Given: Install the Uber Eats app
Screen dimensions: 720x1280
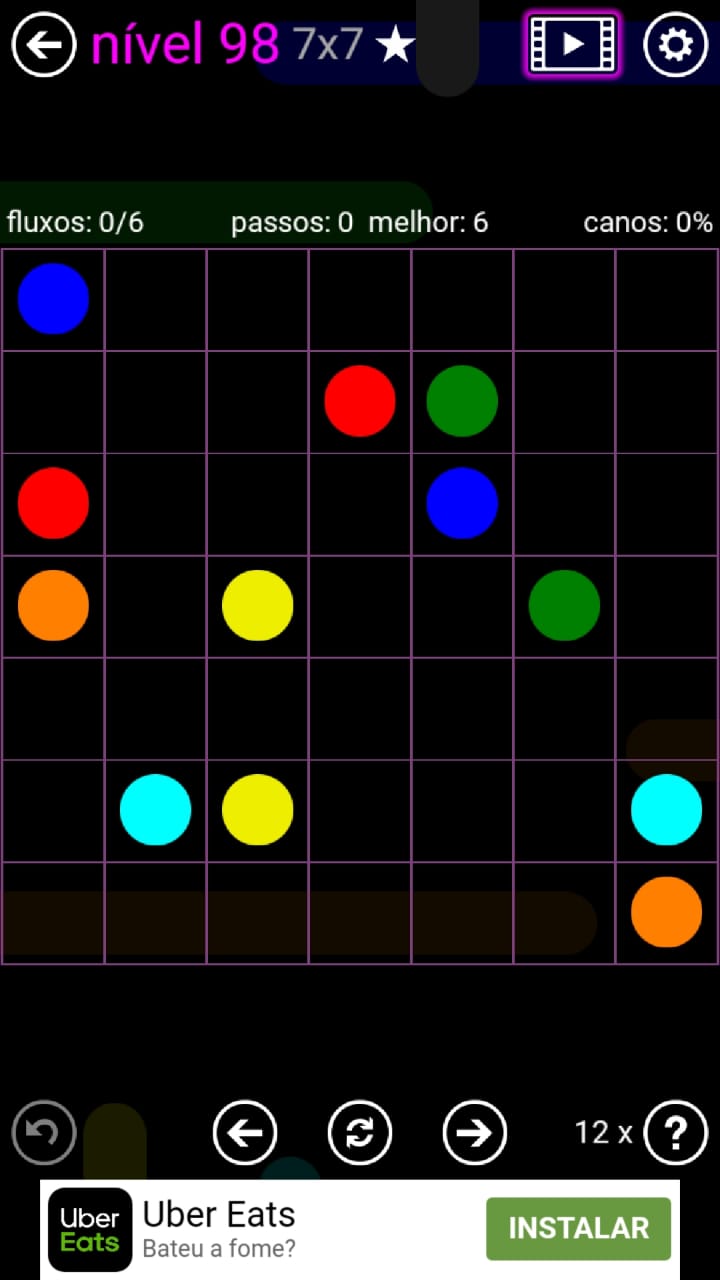Looking at the screenshot, I should pos(578,1228).
